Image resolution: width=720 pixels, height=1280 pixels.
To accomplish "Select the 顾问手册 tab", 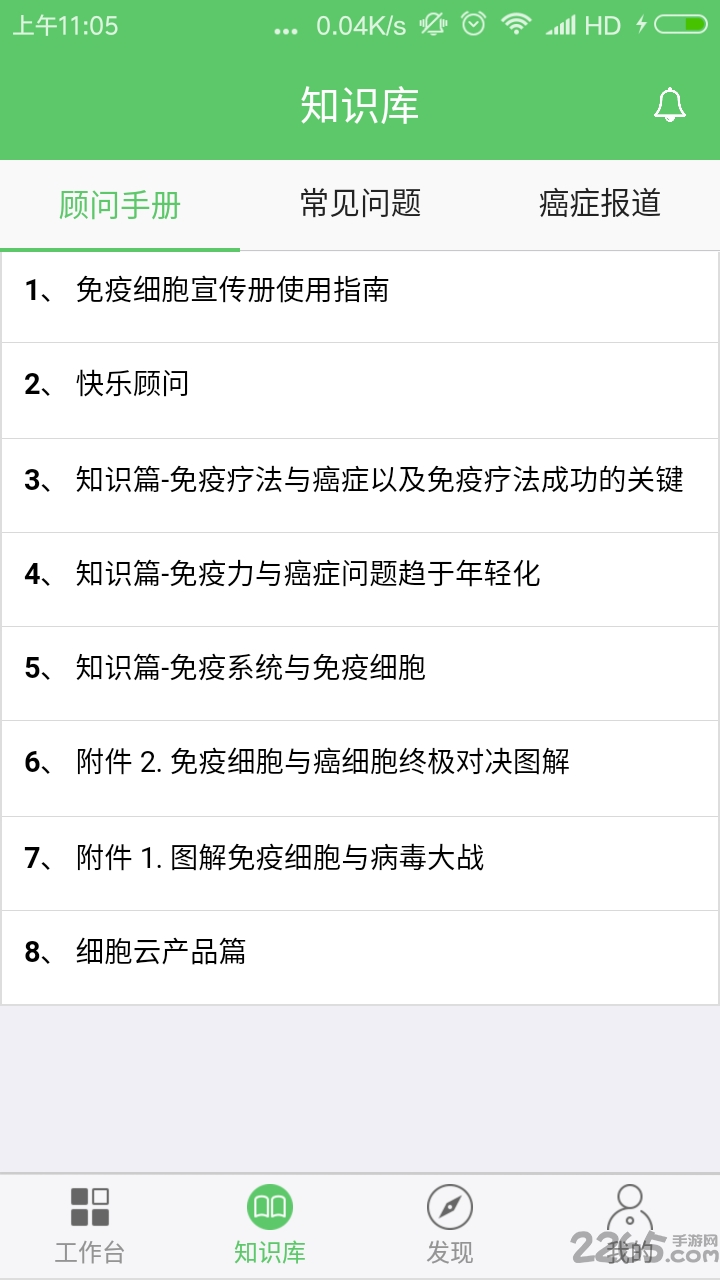I will 120,205.
